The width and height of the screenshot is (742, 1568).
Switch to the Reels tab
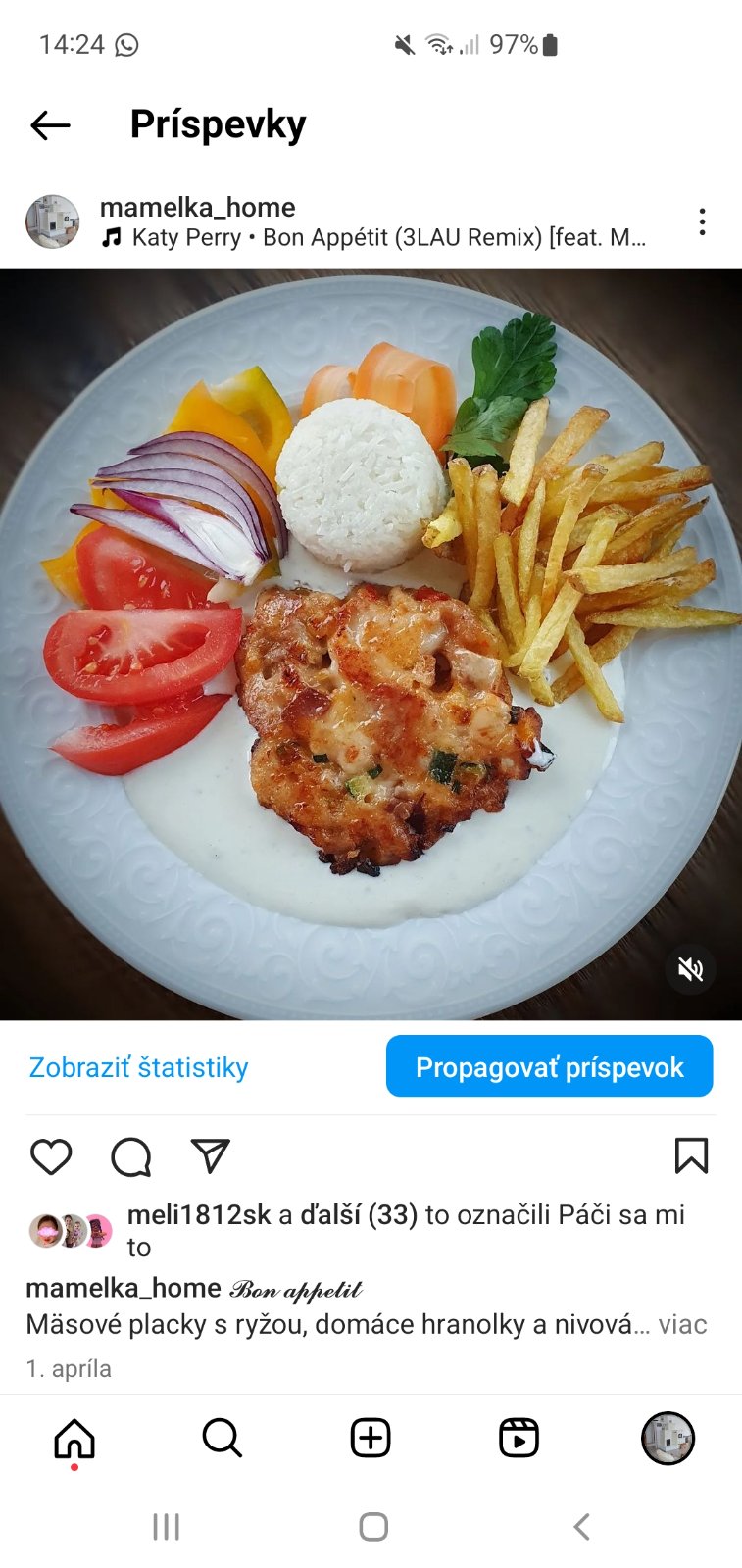point(519,1439)
